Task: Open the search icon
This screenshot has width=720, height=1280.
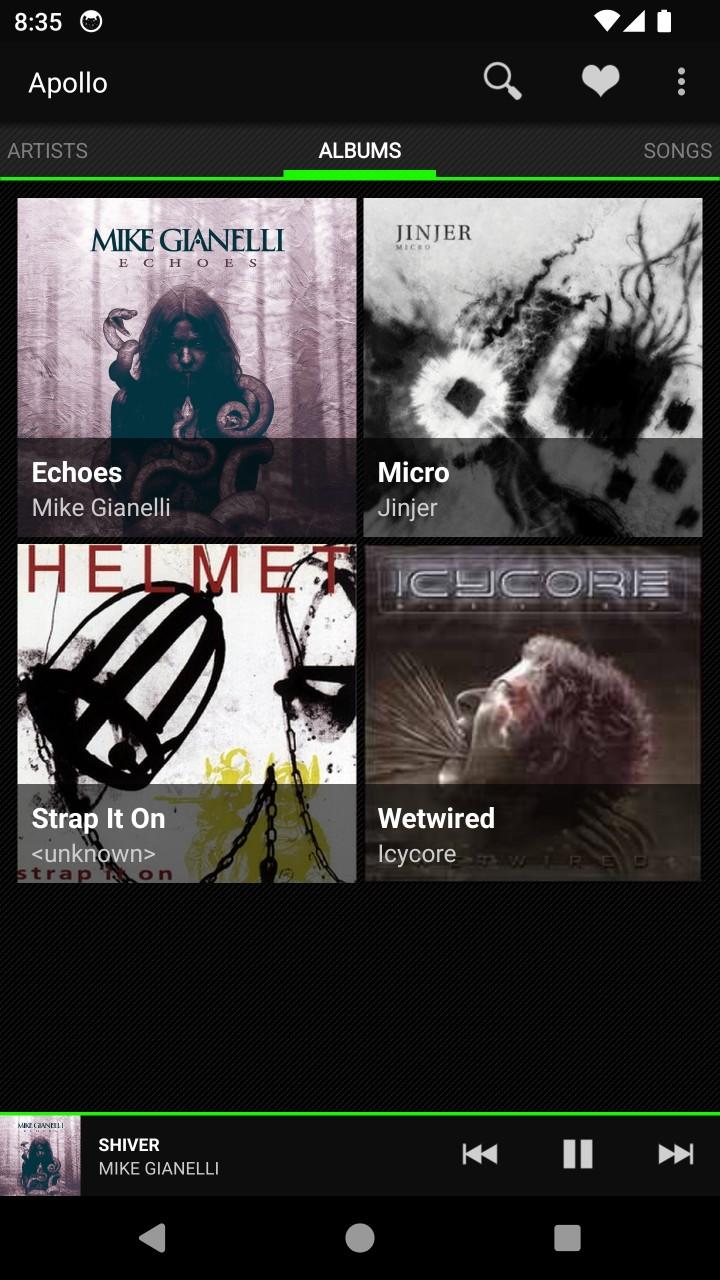Action: click(x=502, y=81)
